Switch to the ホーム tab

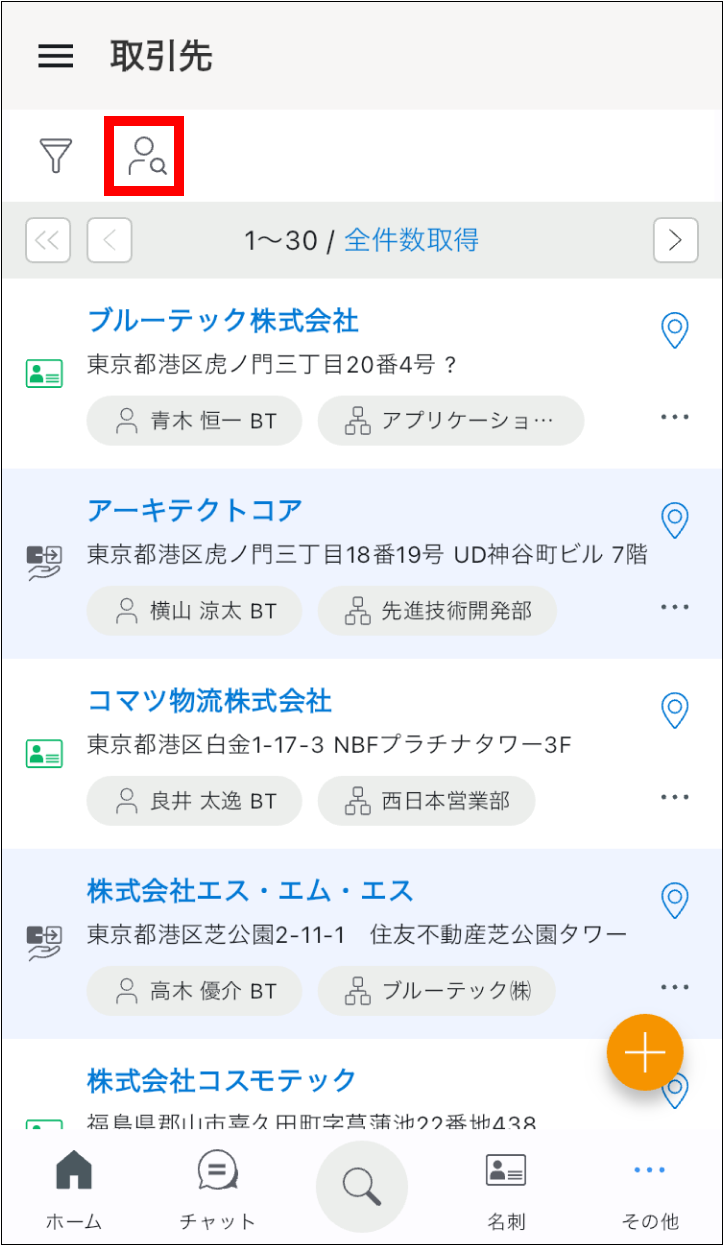[74, 1190]
